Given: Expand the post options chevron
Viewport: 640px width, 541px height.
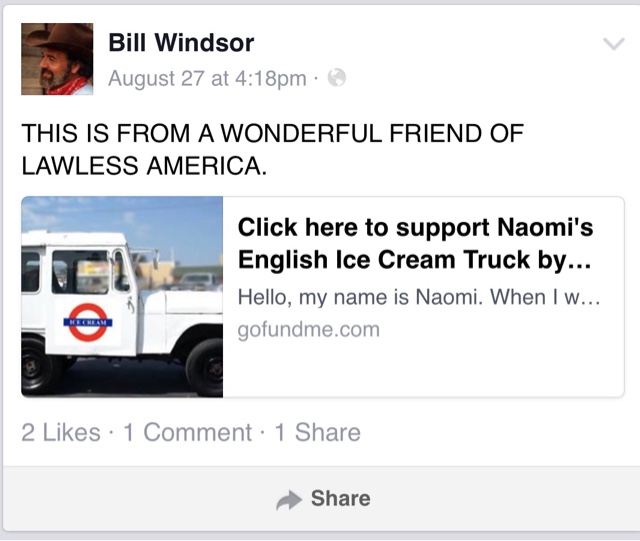Looking at the screenshot, I should click(614, 44).
